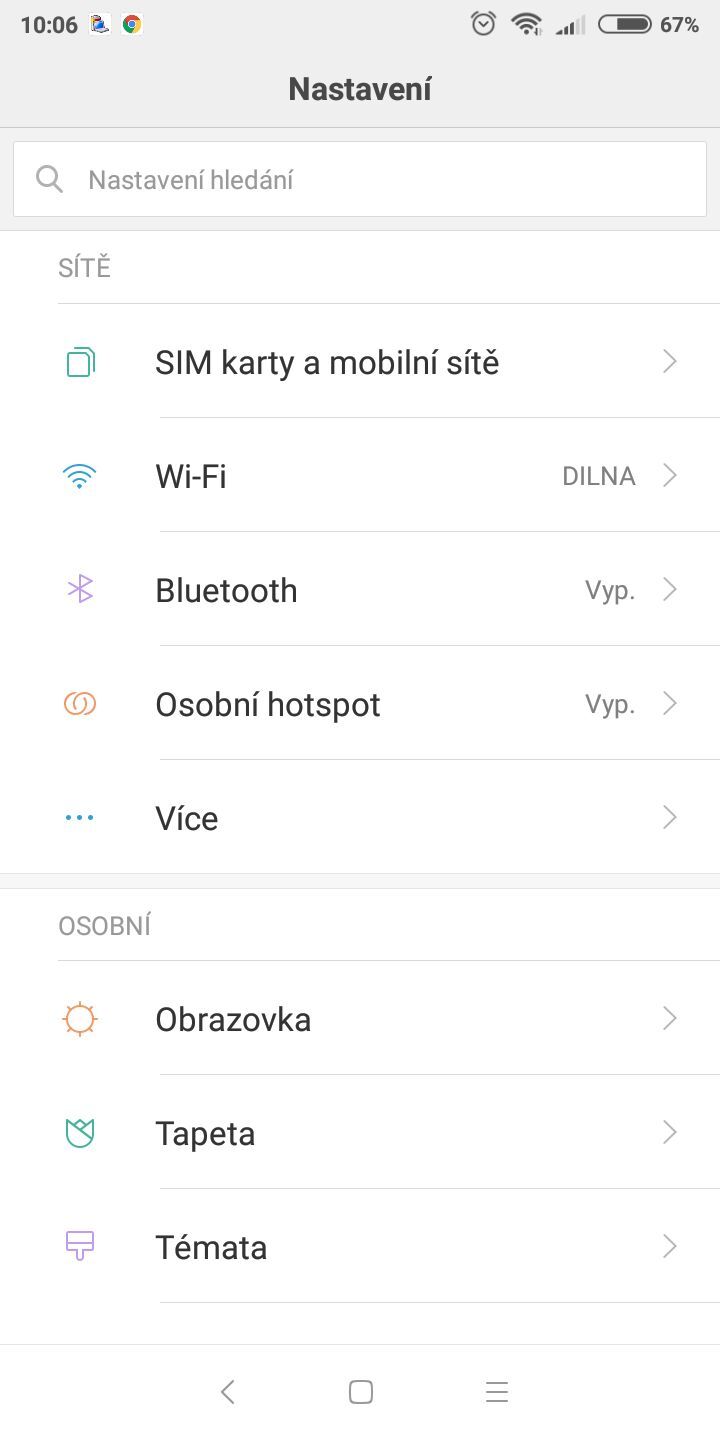The height and width of the screenshot is (1440, 720).
Task: Click the themes icon beside Témata
Action: pyautogui.click(x=79, y=1246)
